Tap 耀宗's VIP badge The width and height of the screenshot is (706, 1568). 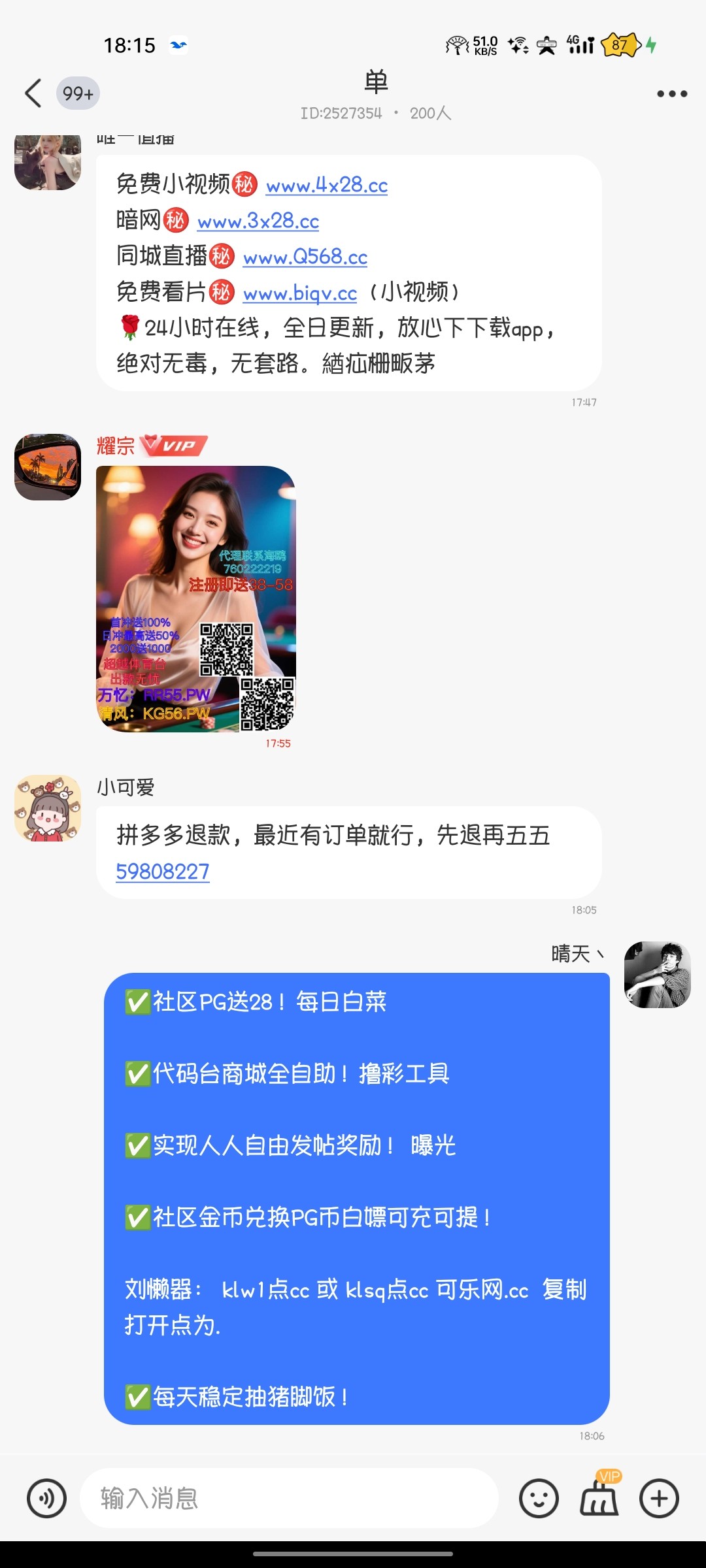(x=173, y=447)
